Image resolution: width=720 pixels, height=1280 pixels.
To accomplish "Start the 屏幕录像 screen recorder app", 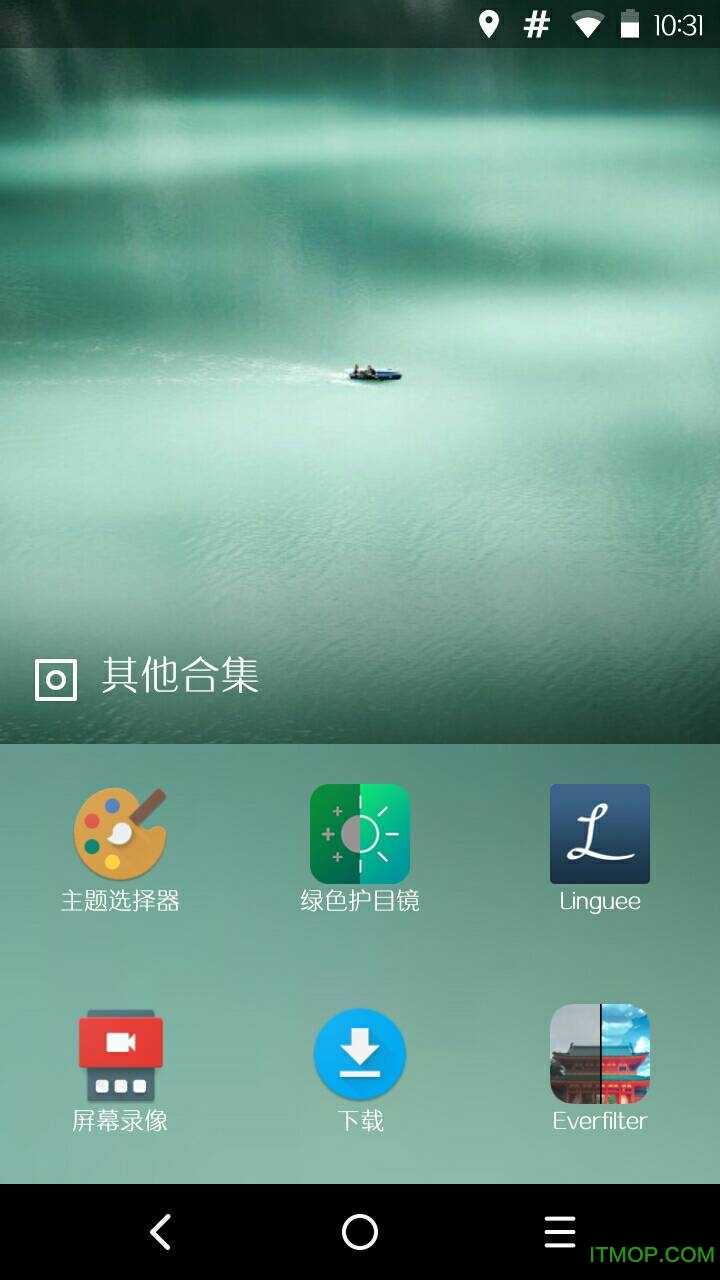I will [120, 1055].
